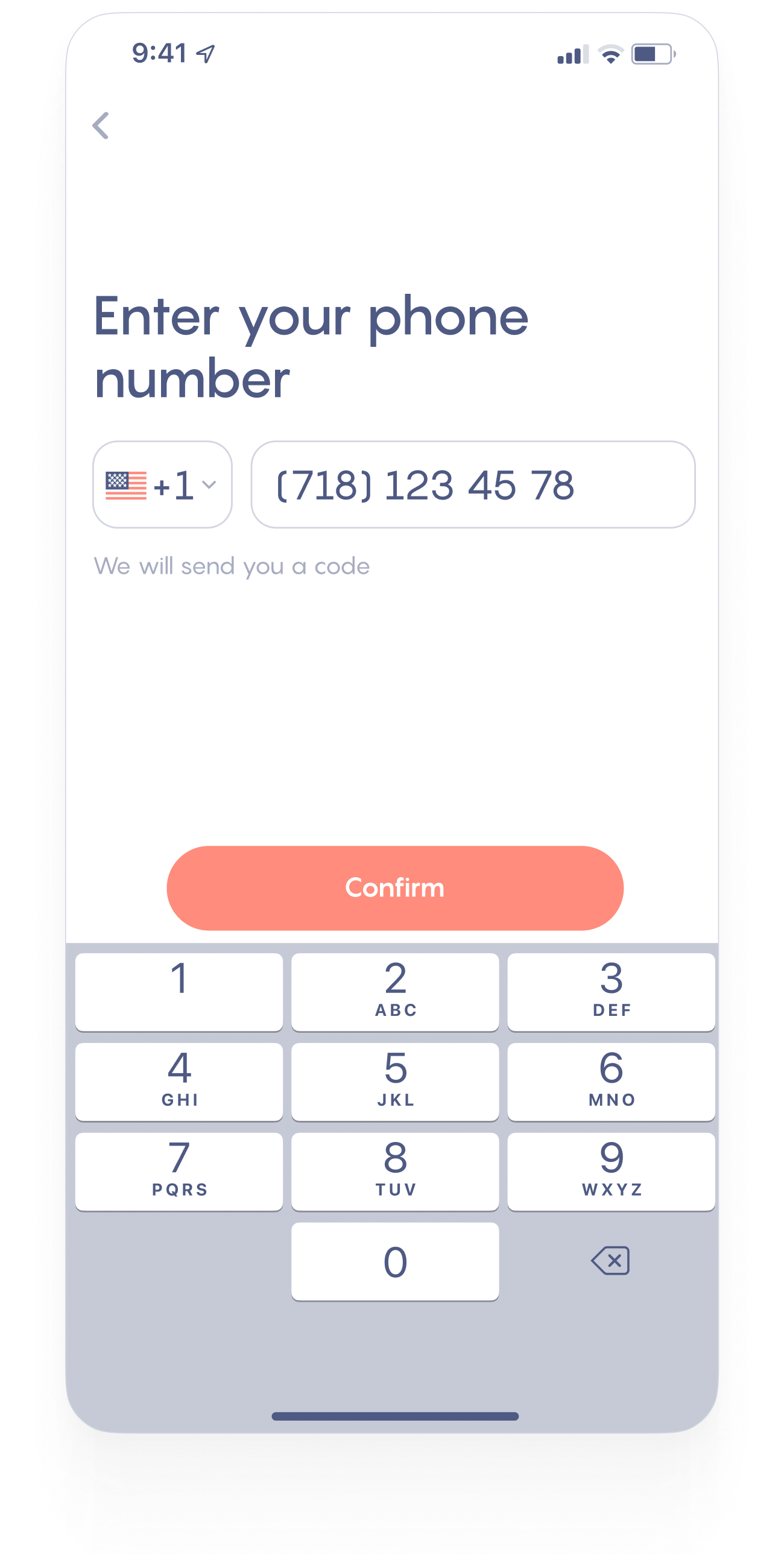Type 0 on the keypad
The image size is (784, 1554).
pyautogui.click(x=395, y=1261)
